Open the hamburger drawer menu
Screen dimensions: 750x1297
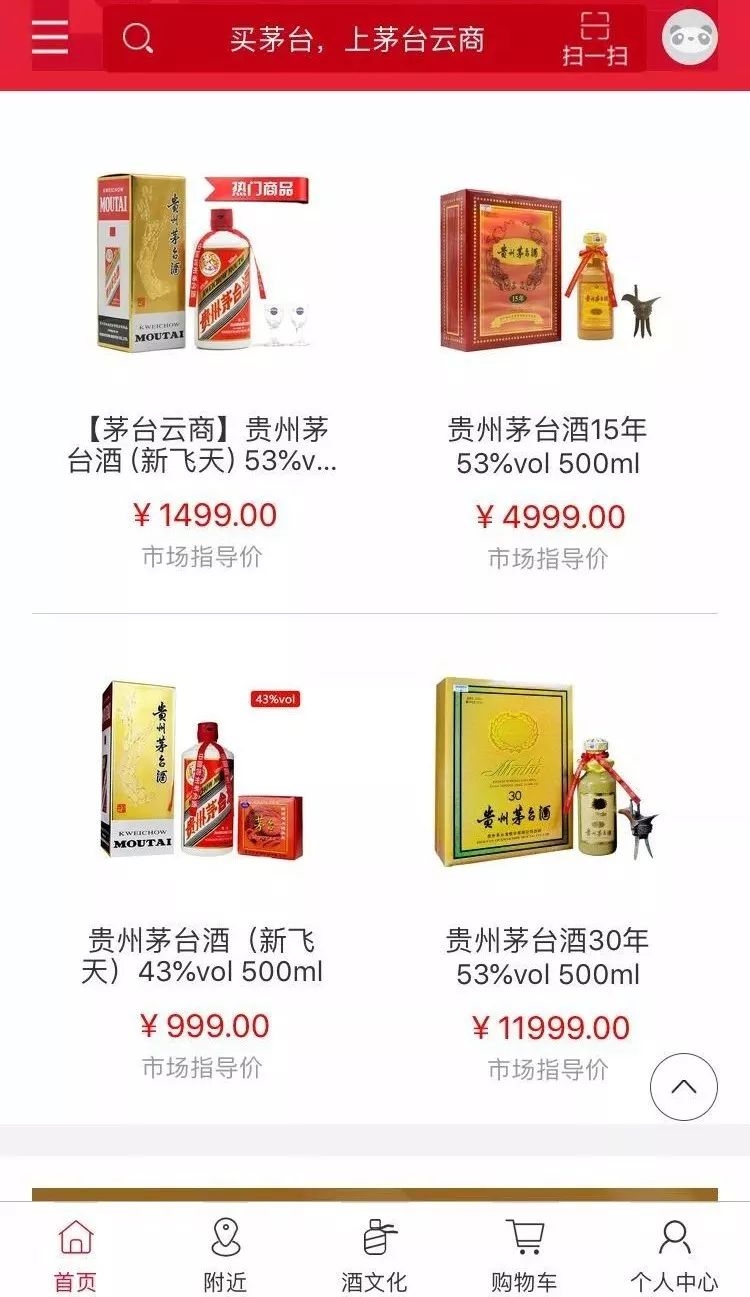[50, 38]
